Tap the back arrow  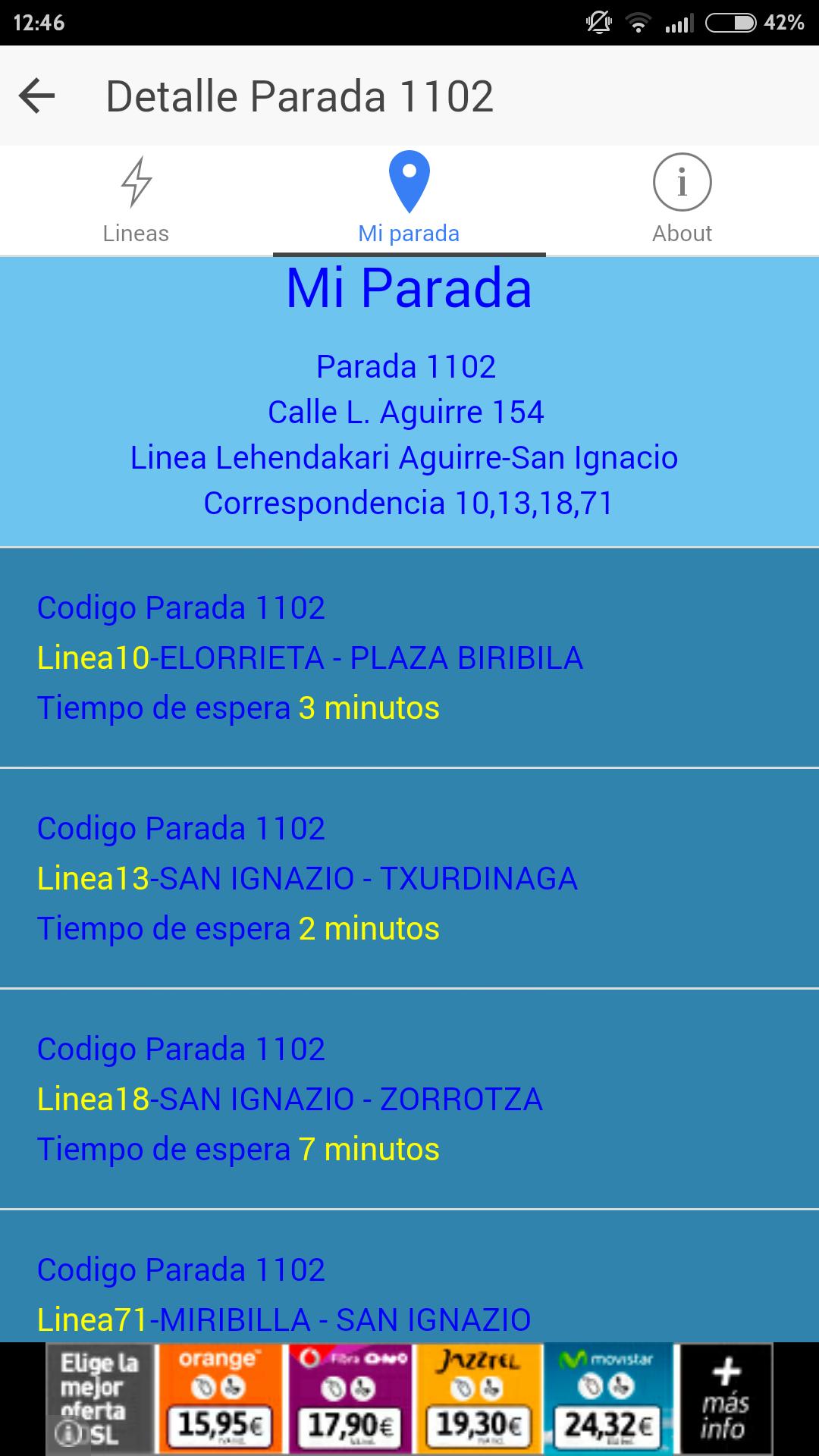pos(36,96)
